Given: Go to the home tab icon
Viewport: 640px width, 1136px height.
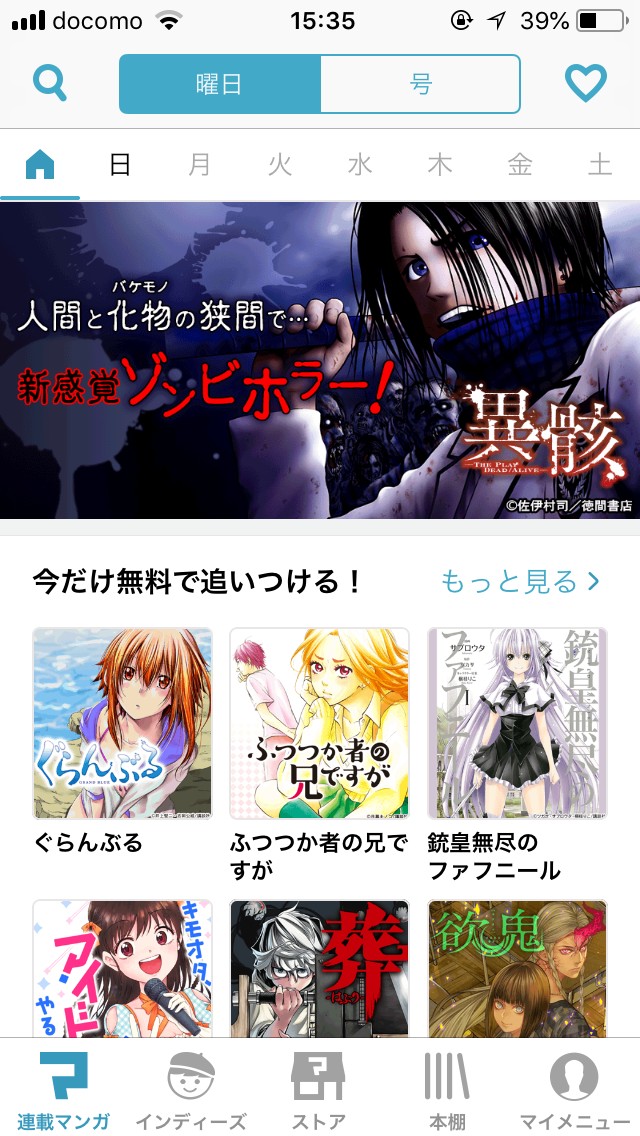Looking at the screenshot, I should point(40,165).
